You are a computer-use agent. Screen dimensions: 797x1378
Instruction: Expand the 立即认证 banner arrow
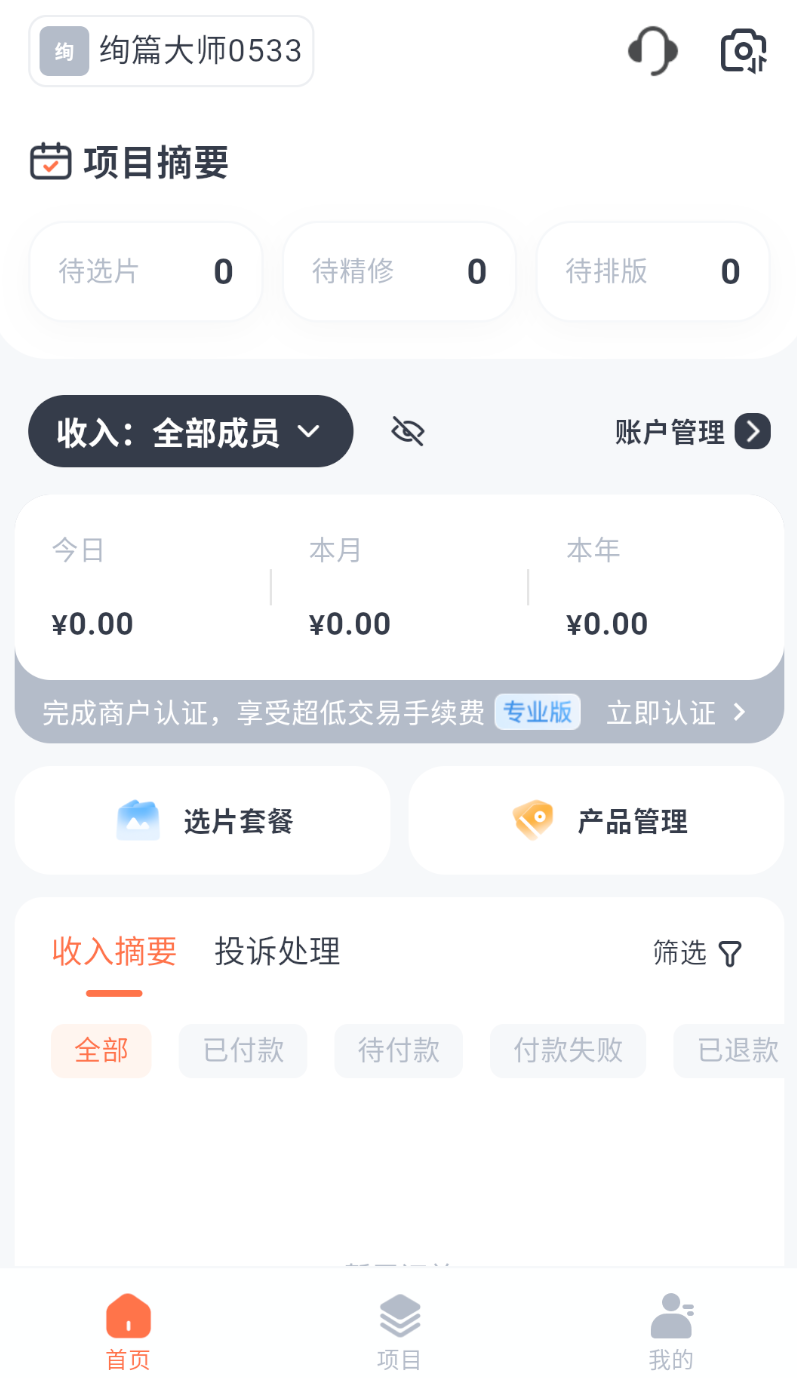(x=739, y=712)
